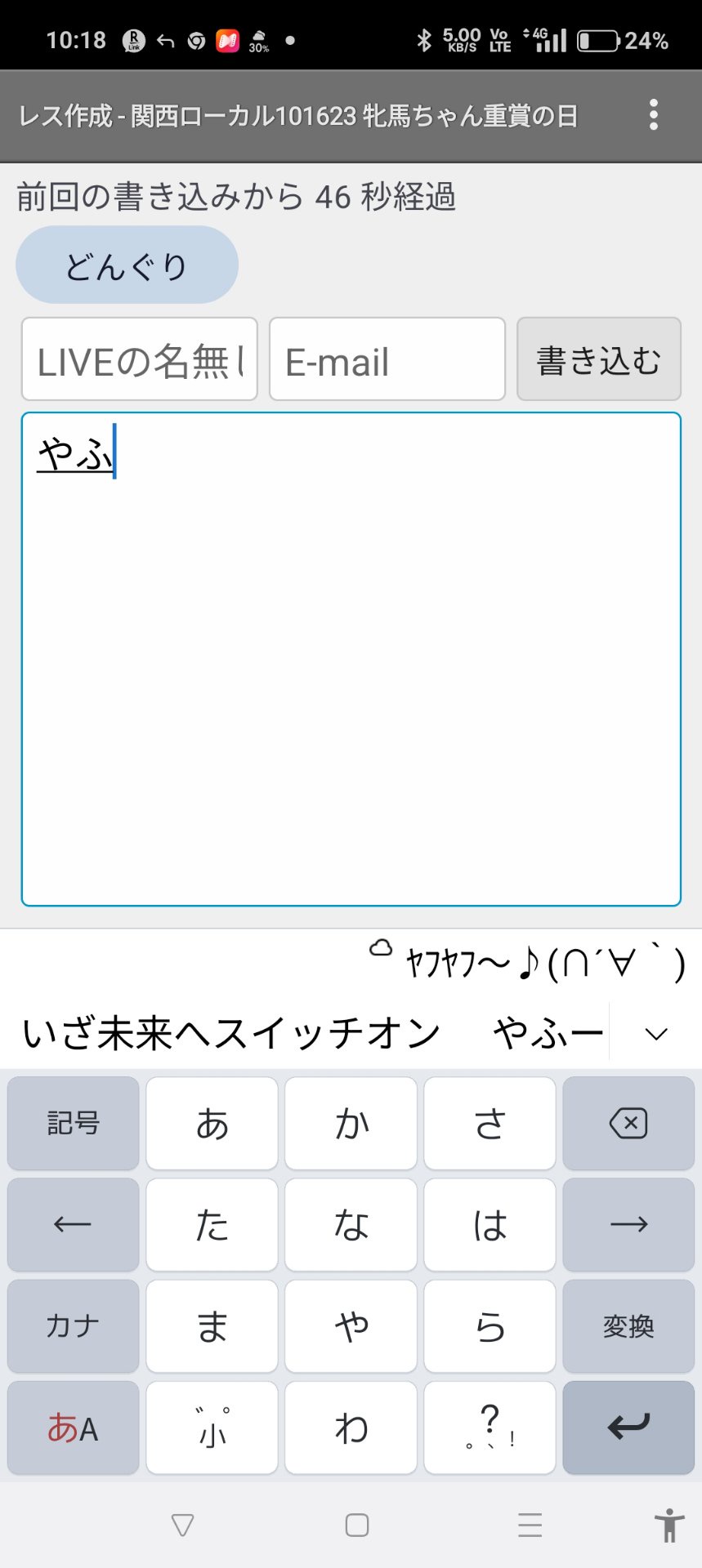The image size is (702, 1568).
Task: Choose the やふー suggestion
Action: [548, 1034]
